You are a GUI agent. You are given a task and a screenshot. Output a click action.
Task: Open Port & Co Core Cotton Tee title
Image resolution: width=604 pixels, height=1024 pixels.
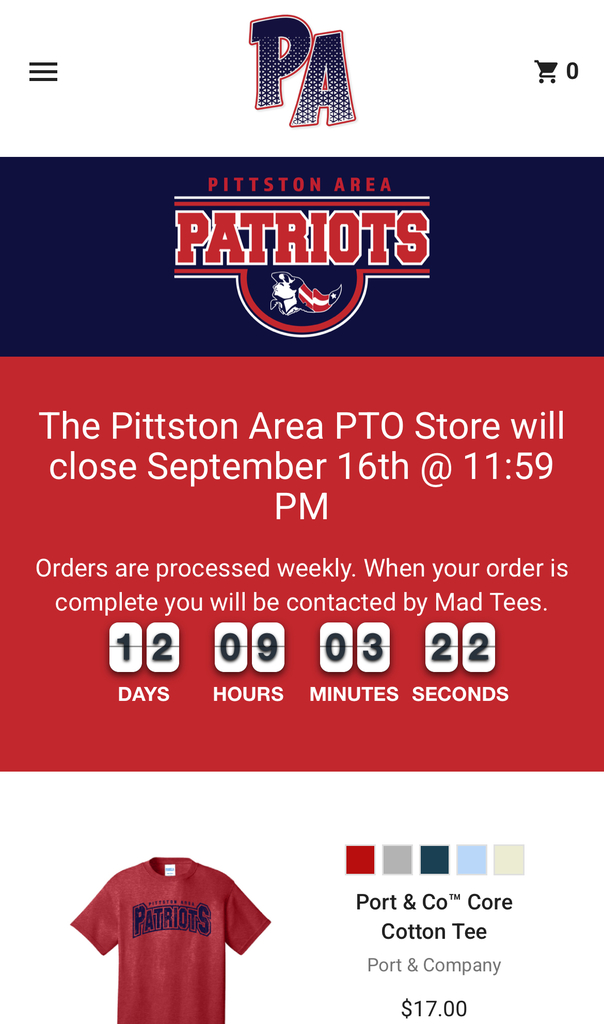pos(434,916)
